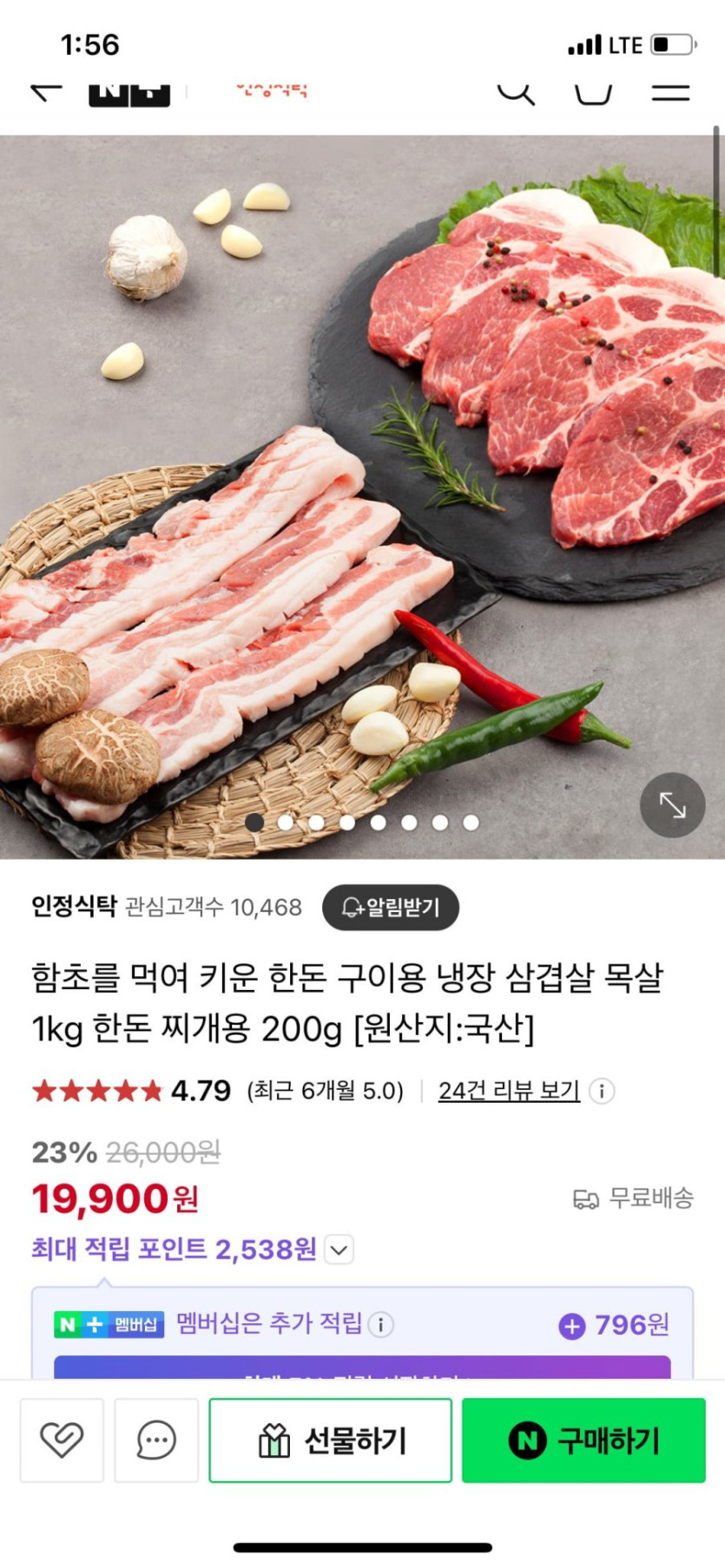Open the 인정식탁 store page
Image resolution: width=725 pixels, height=1568 pixels.
(x=74, y=907)
